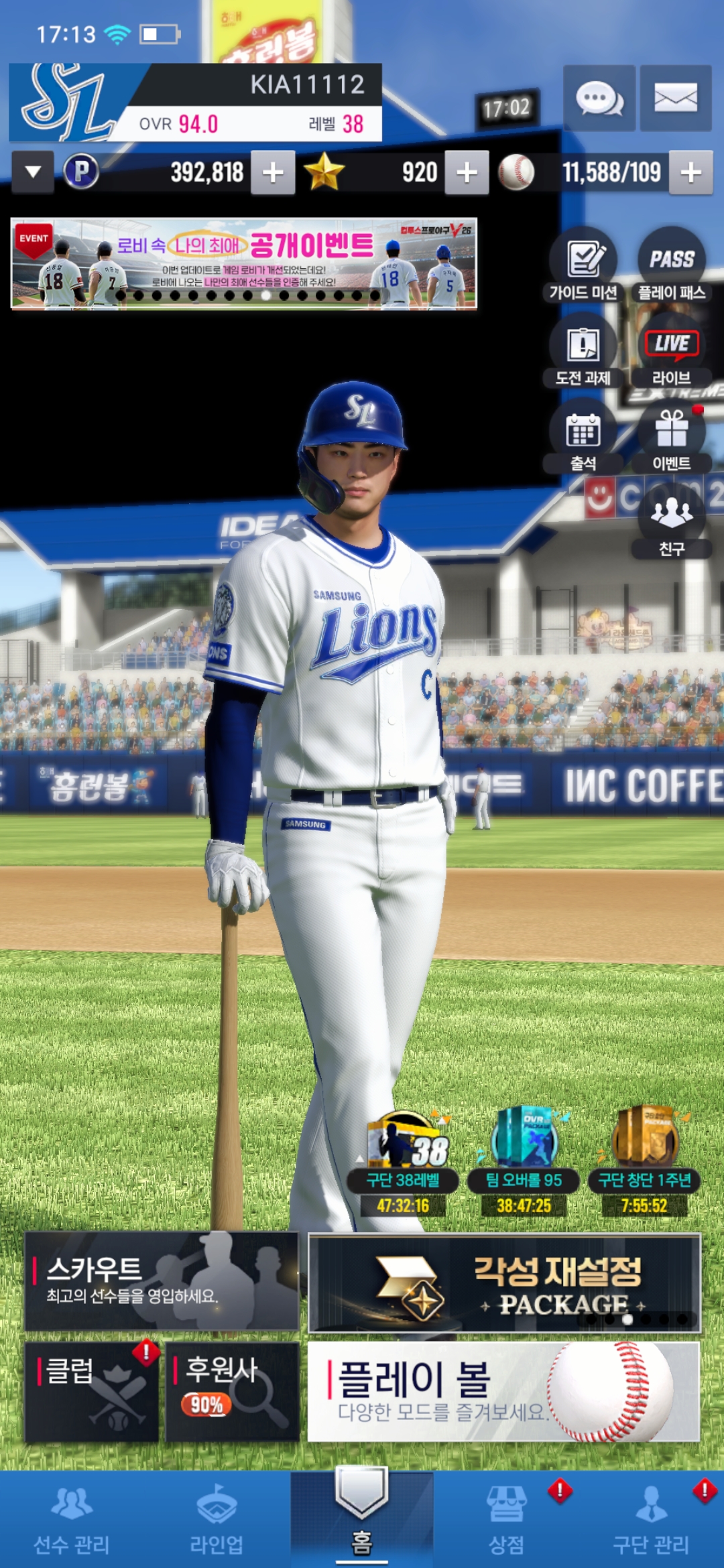Open the 각성 재설정 PACKAGE banner
This screenshot has width=724, height=1568.
504,1283
